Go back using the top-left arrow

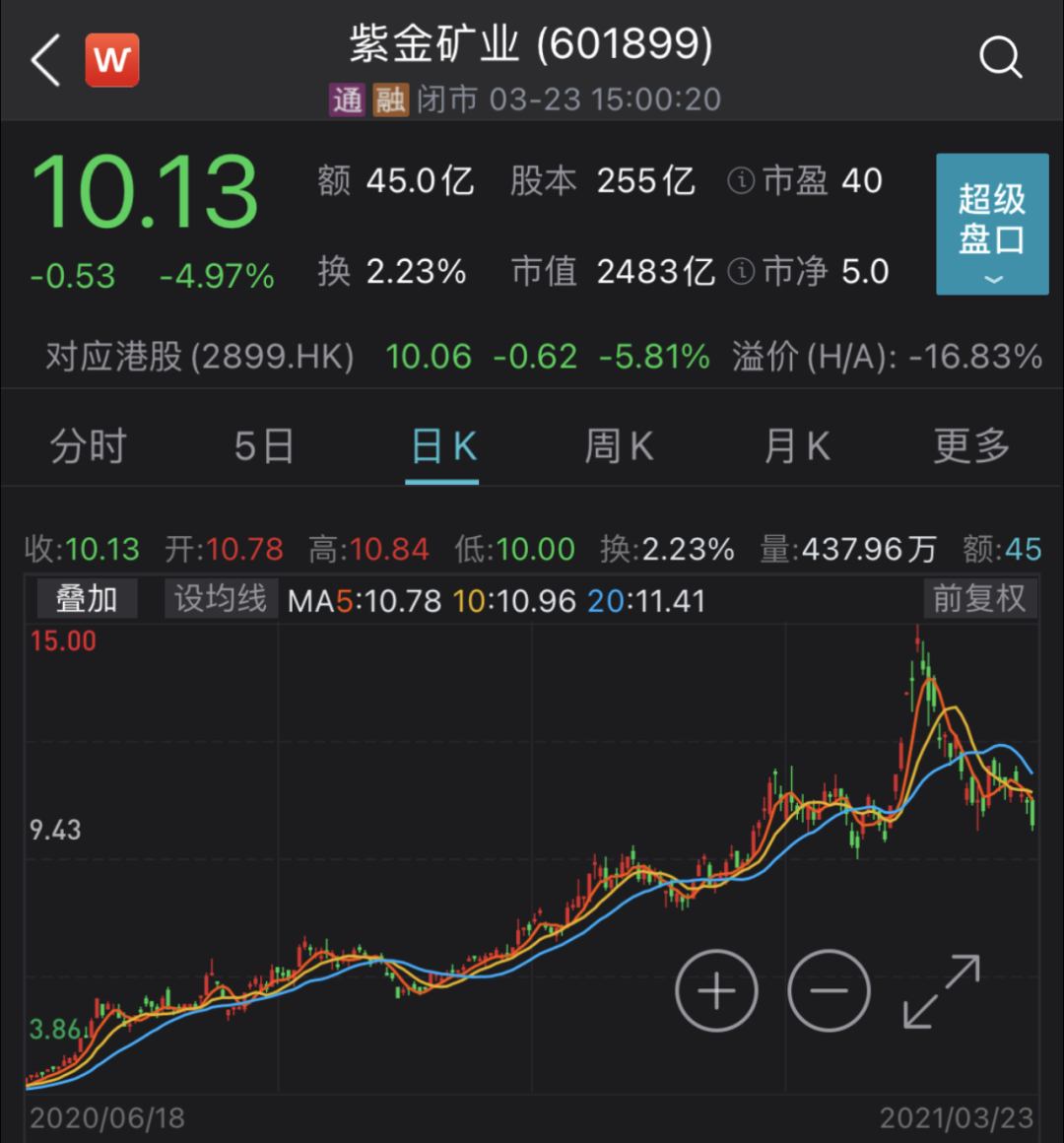[45, 61]
